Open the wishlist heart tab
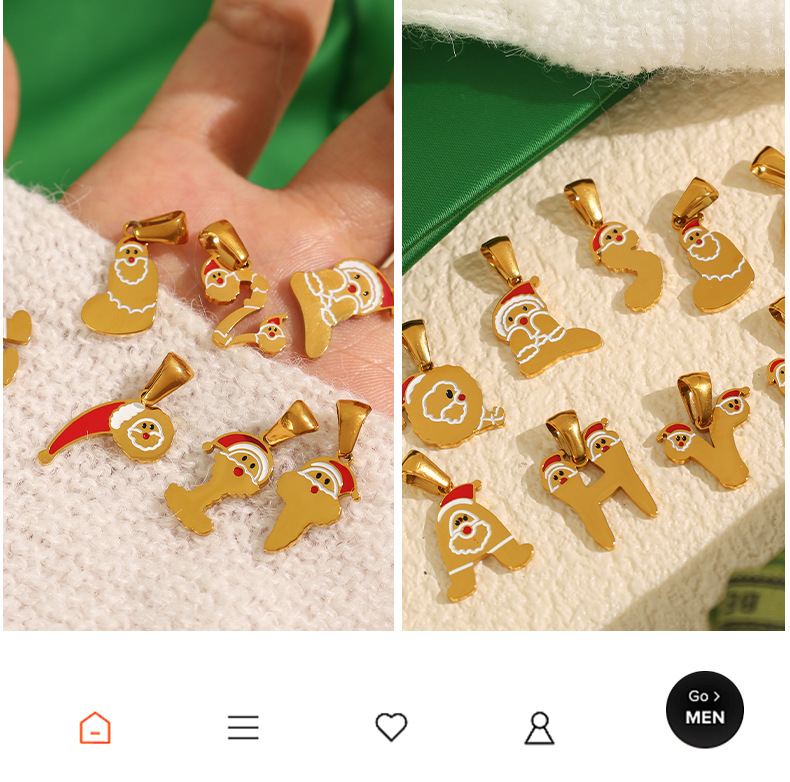Image resolution: width=790 pixels, height=782 pixels. tap(391, 727)
